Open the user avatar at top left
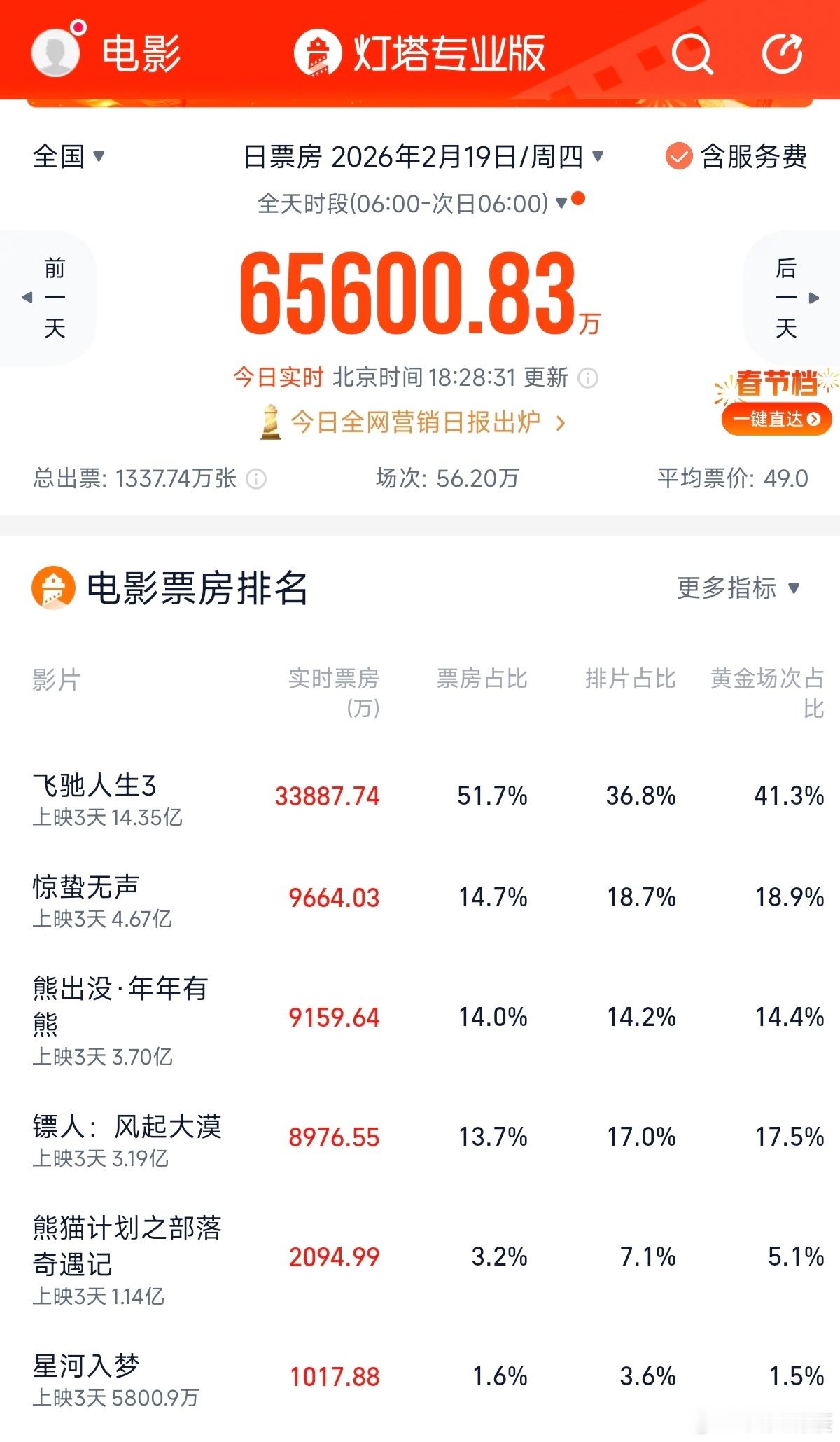The width and height of the screenshot is (840, 1442). (x=56, y=53)
